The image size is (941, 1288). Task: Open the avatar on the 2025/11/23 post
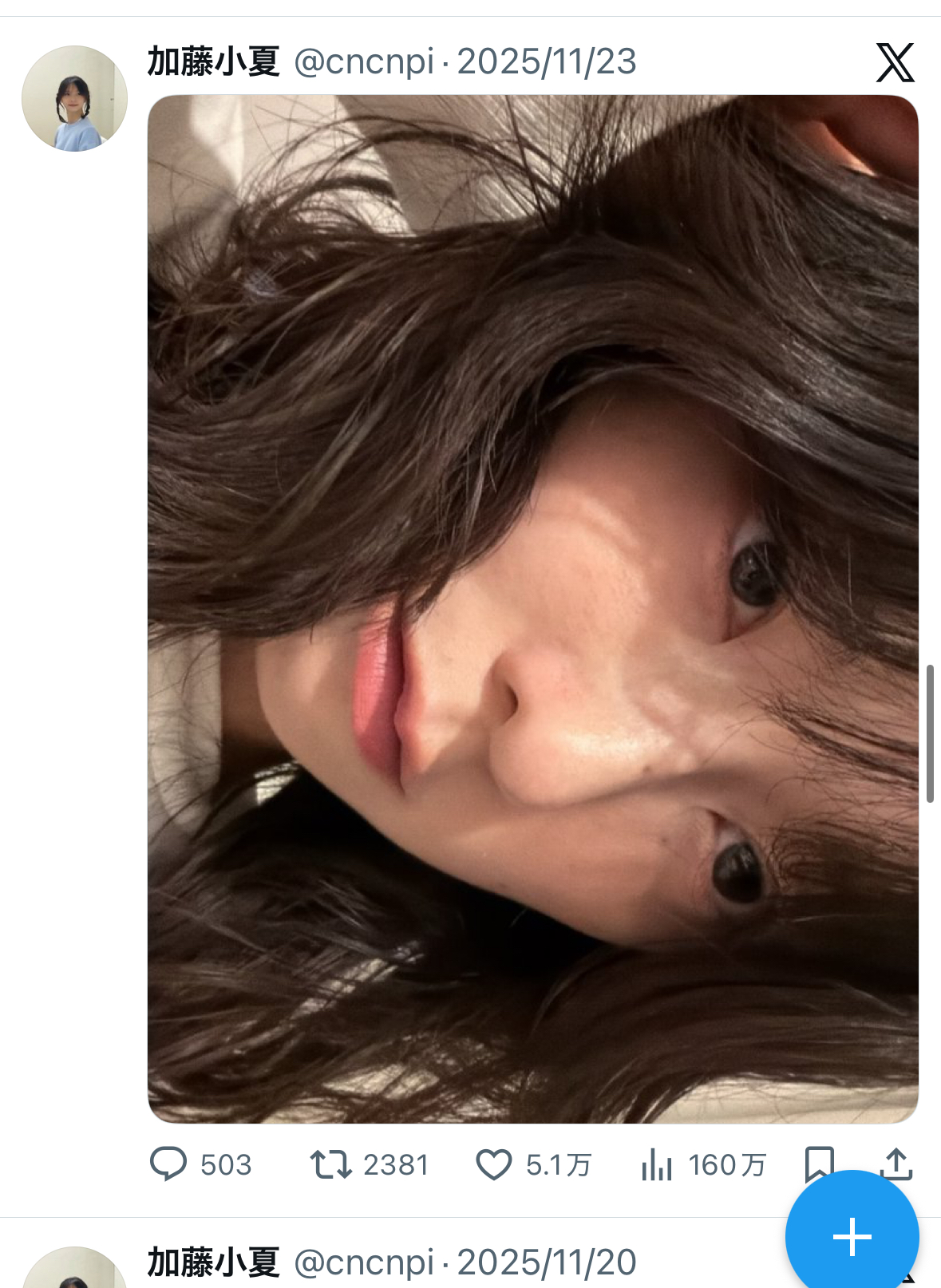[74, 98]
